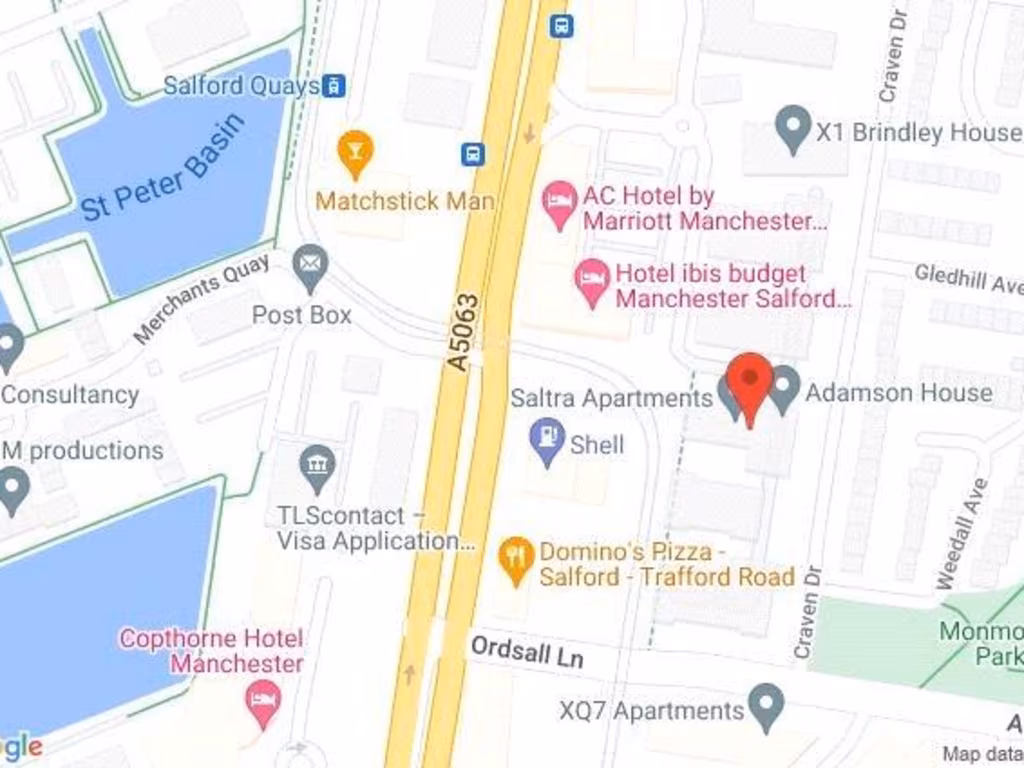
Task: Select the Copthorne Hotel Manchester pin
Action: pos(264,700)
